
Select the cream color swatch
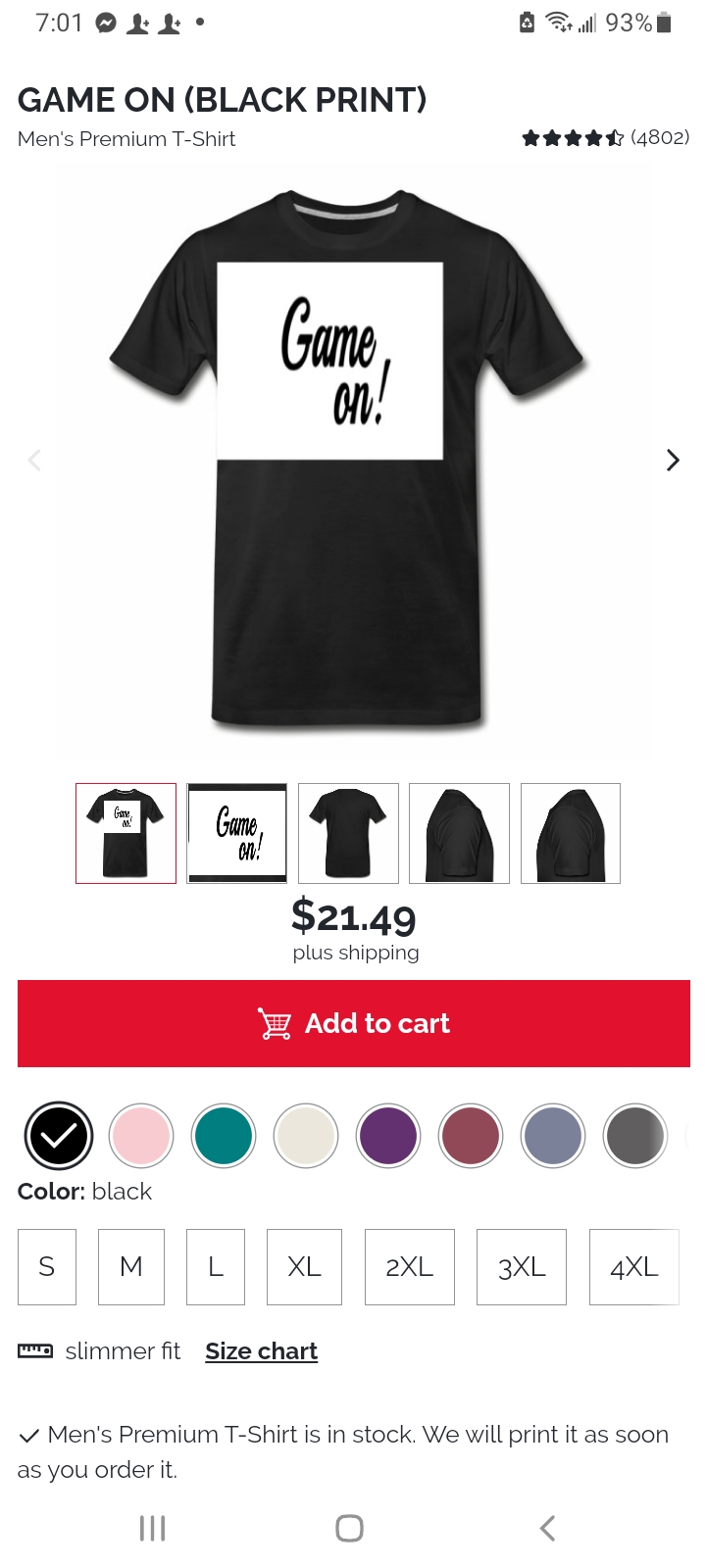(x=306, y=1136)
